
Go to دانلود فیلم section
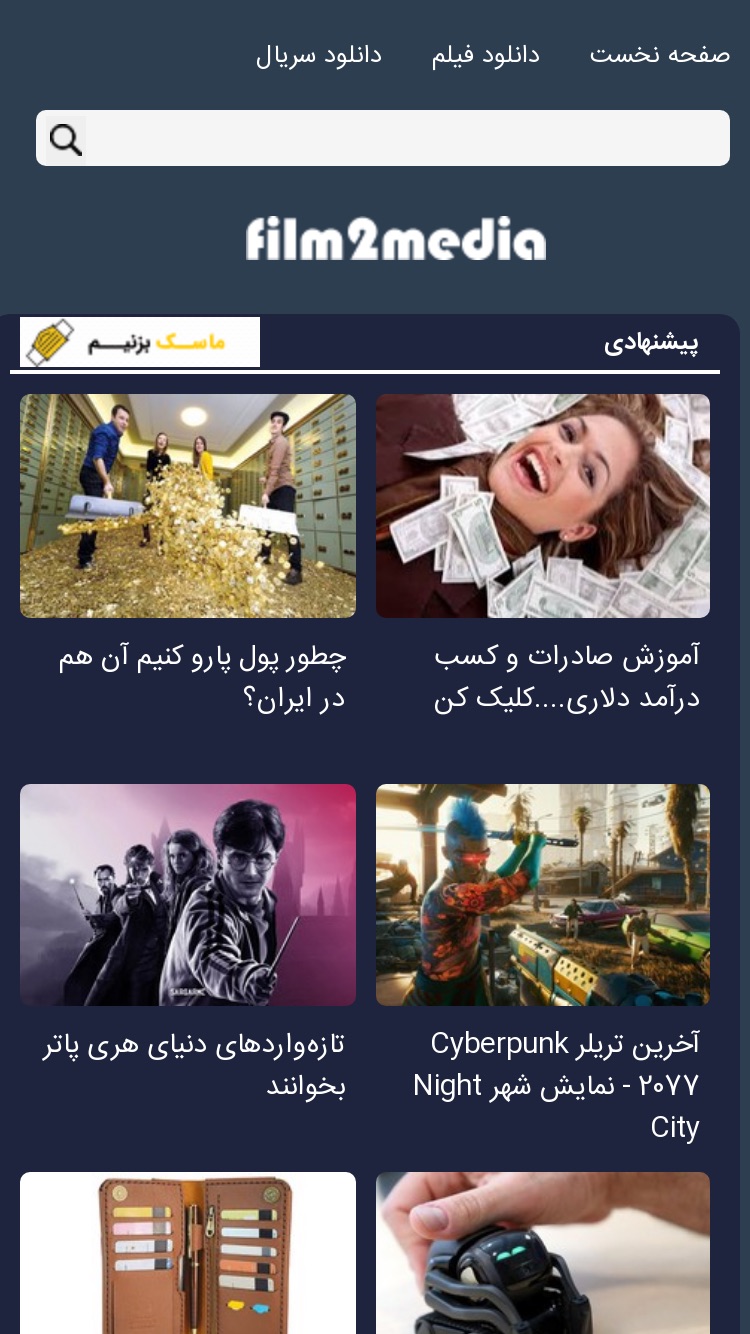click(x=485, y=54)
